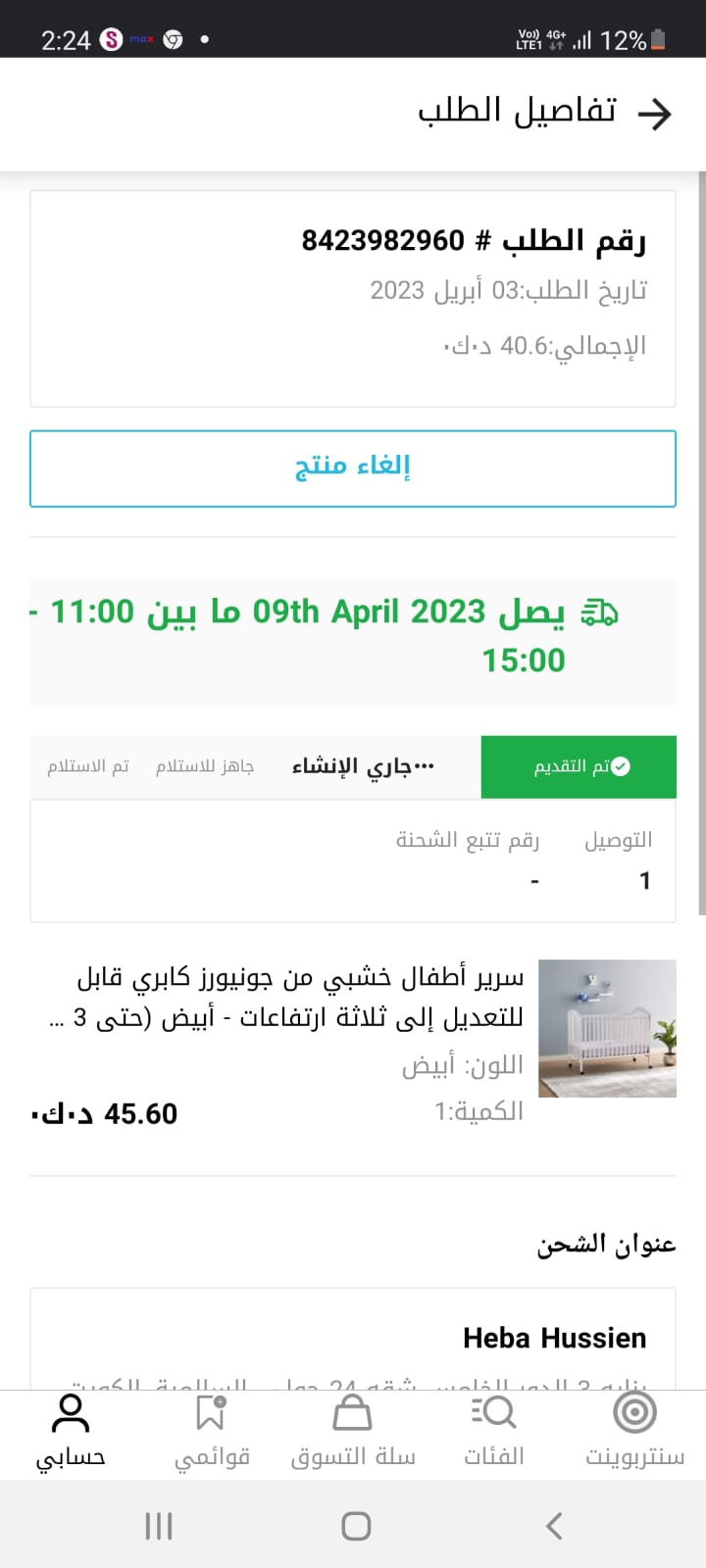Switch to the قوائمي lists tab
This screenshot has width=706, height=1568.
click(x=212, y=1432)
